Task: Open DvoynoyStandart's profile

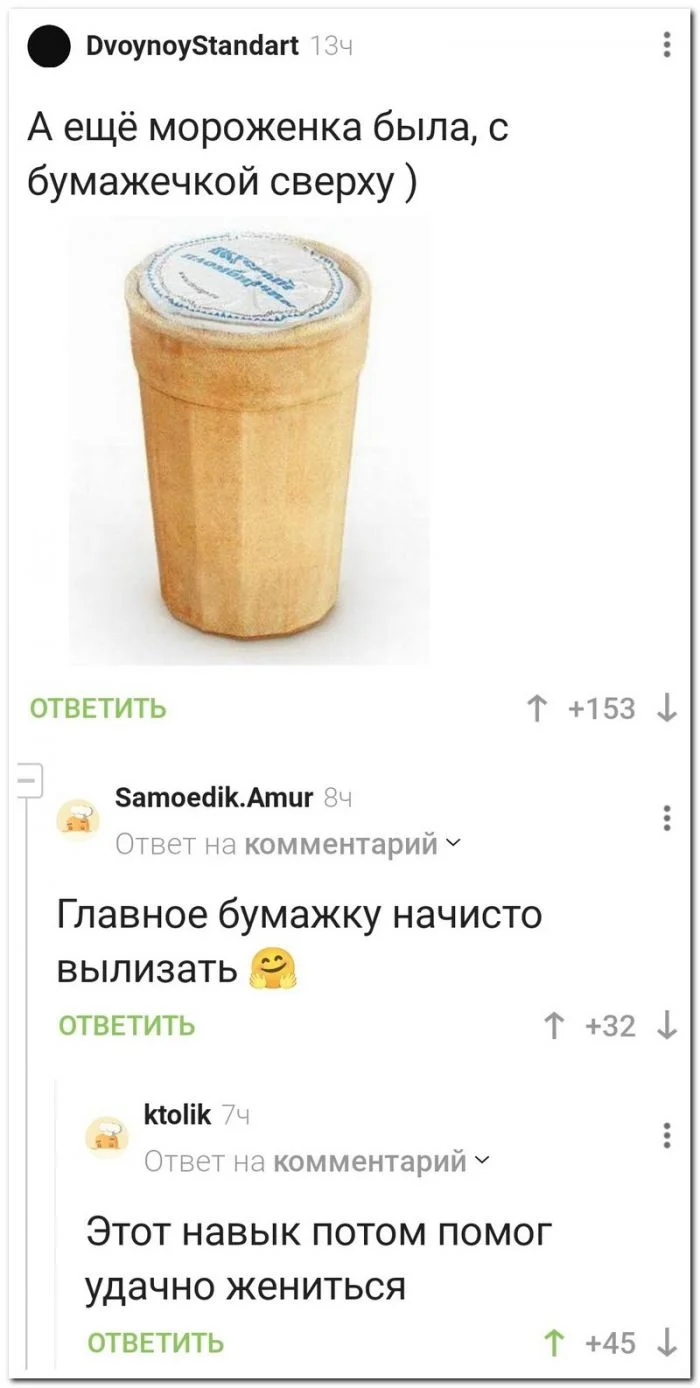Action: tap(192, 45)
